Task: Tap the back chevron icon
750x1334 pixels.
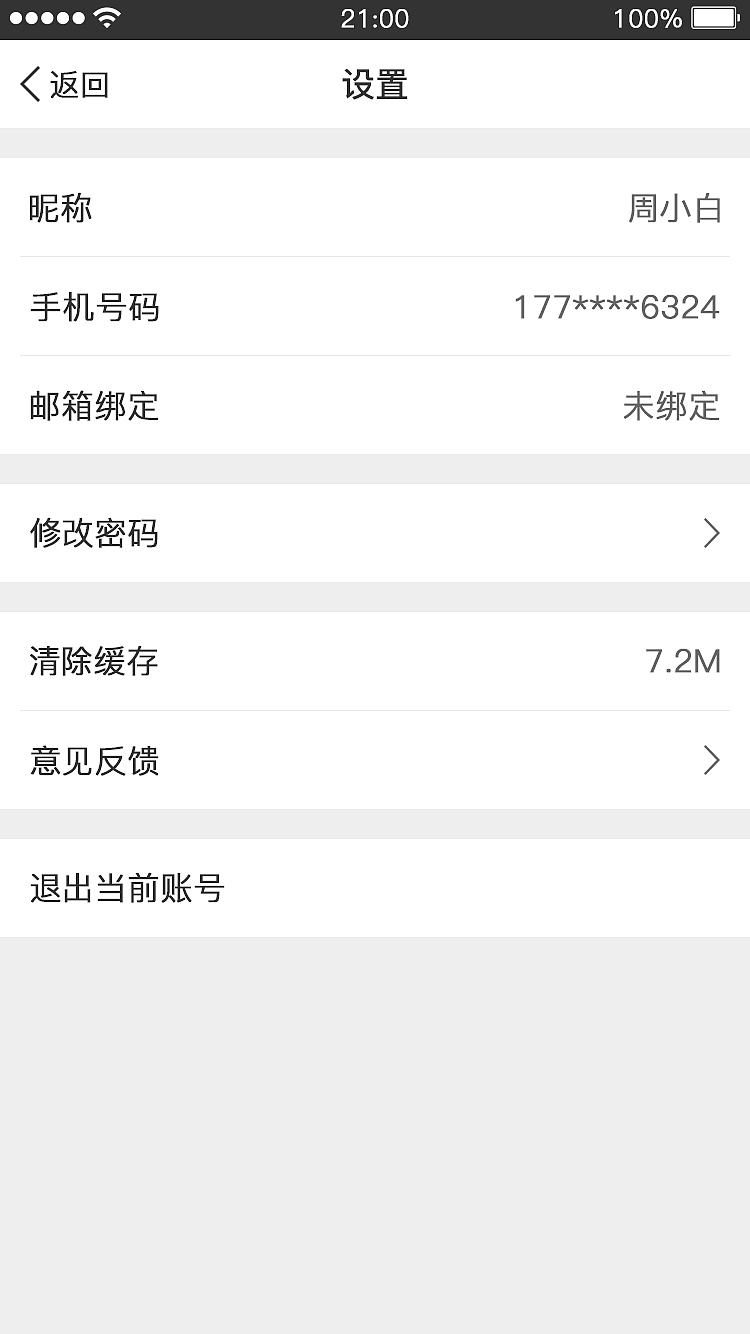Action: (x=27, y=85)
